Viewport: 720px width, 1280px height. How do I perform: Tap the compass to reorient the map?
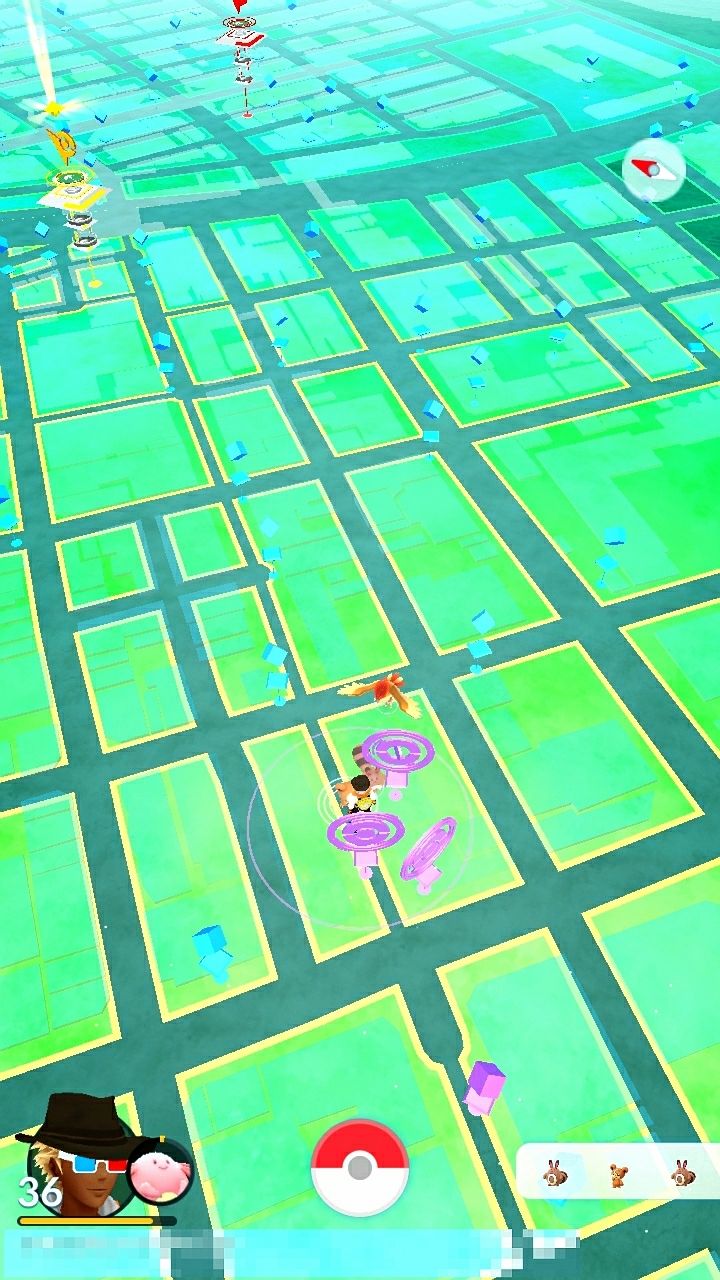653,169
